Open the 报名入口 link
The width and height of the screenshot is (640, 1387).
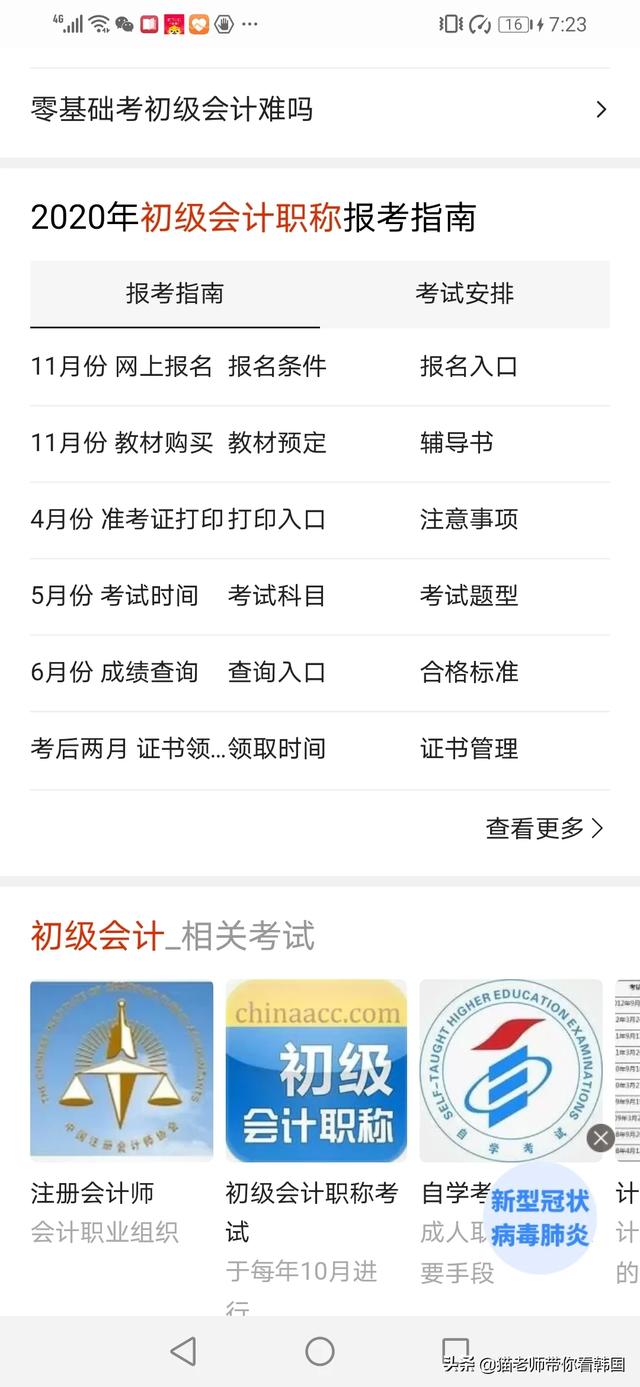coord(469,366)
